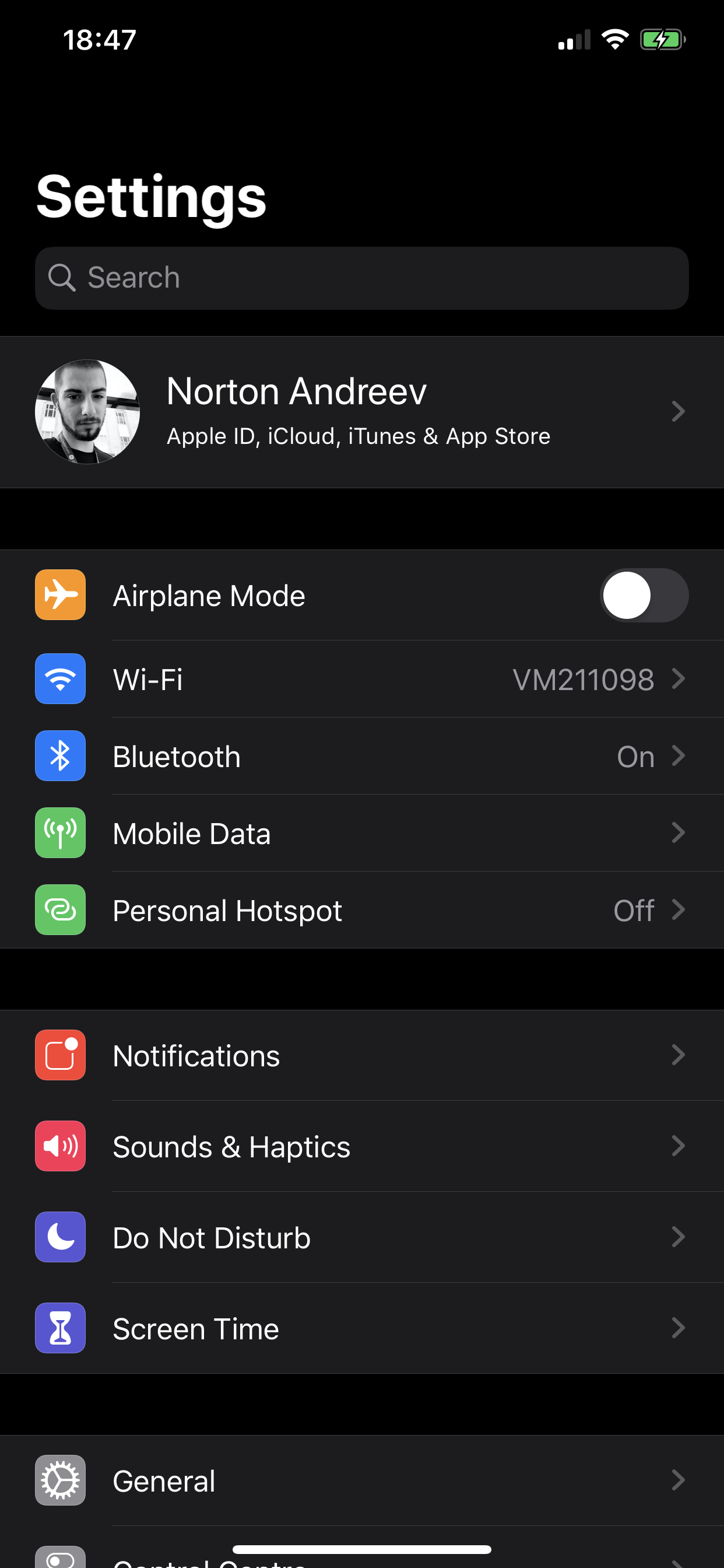Open Mobile Data settings
Viewport: 724px width, 1568px height.
coord(362,834)
